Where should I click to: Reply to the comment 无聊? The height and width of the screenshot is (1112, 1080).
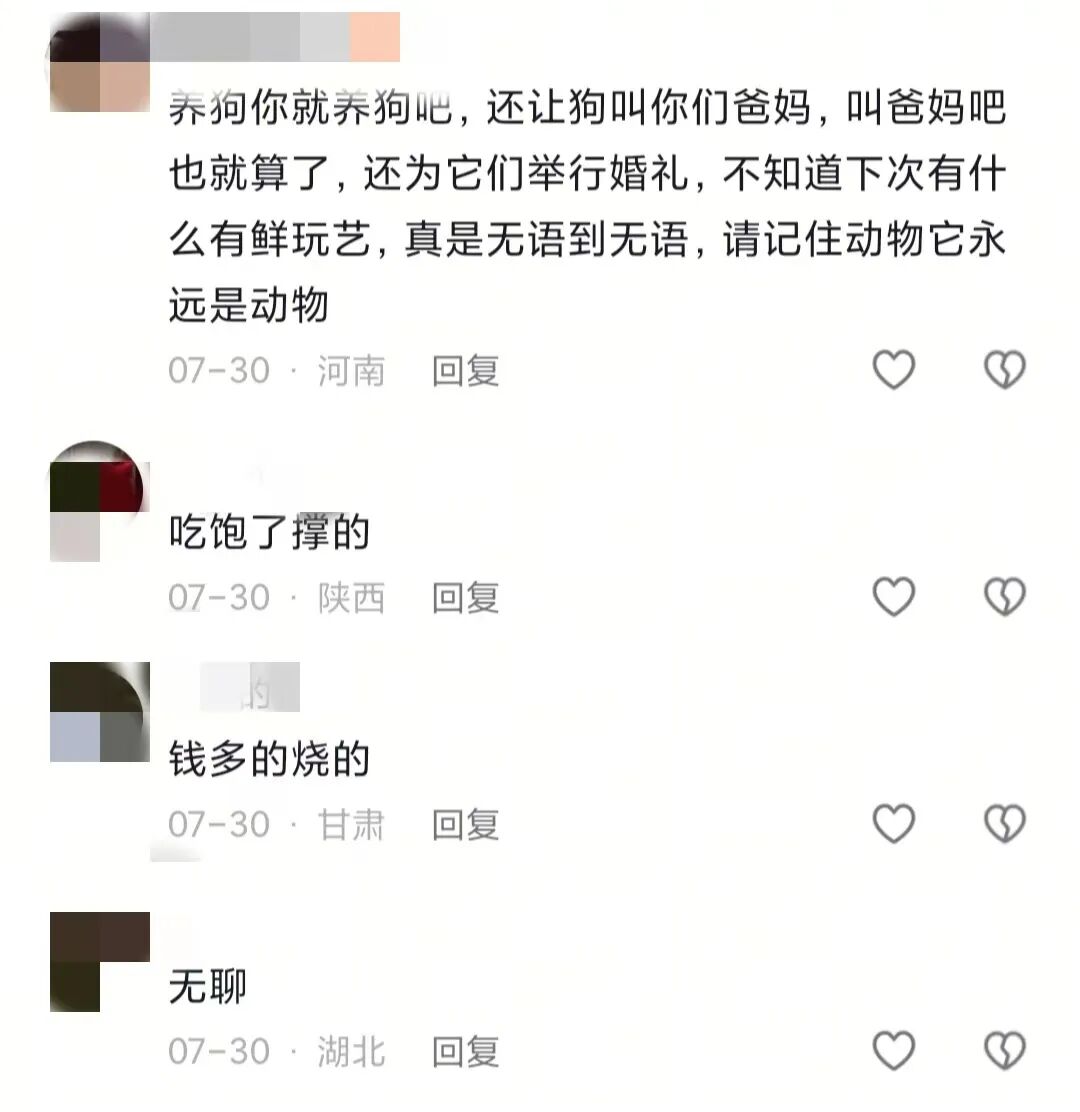point(465,1052)
